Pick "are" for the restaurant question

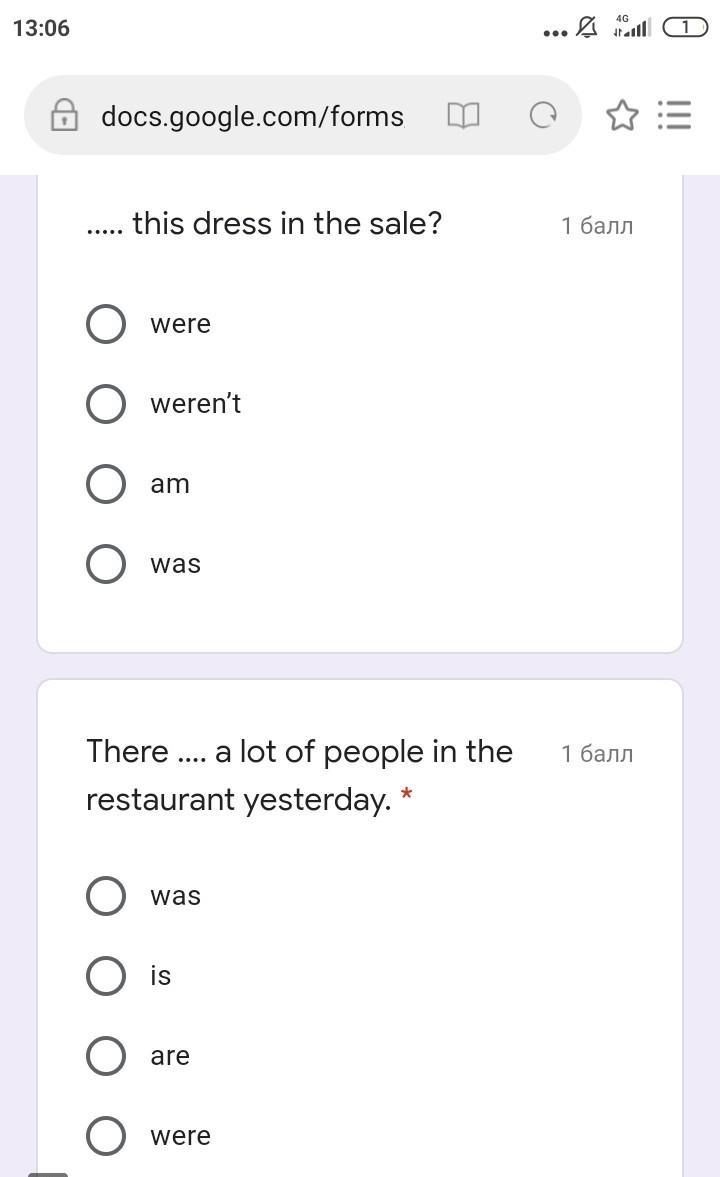click(106, 1056)
